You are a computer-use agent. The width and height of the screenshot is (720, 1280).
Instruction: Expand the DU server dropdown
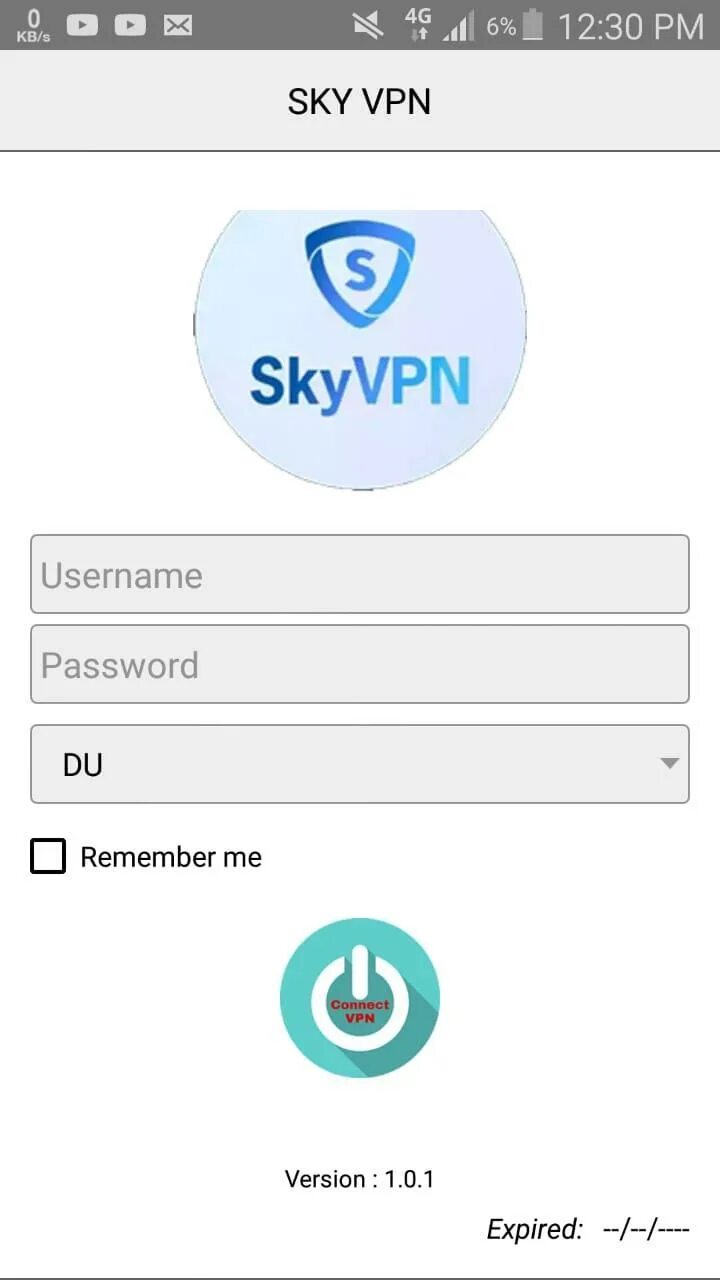360,764
